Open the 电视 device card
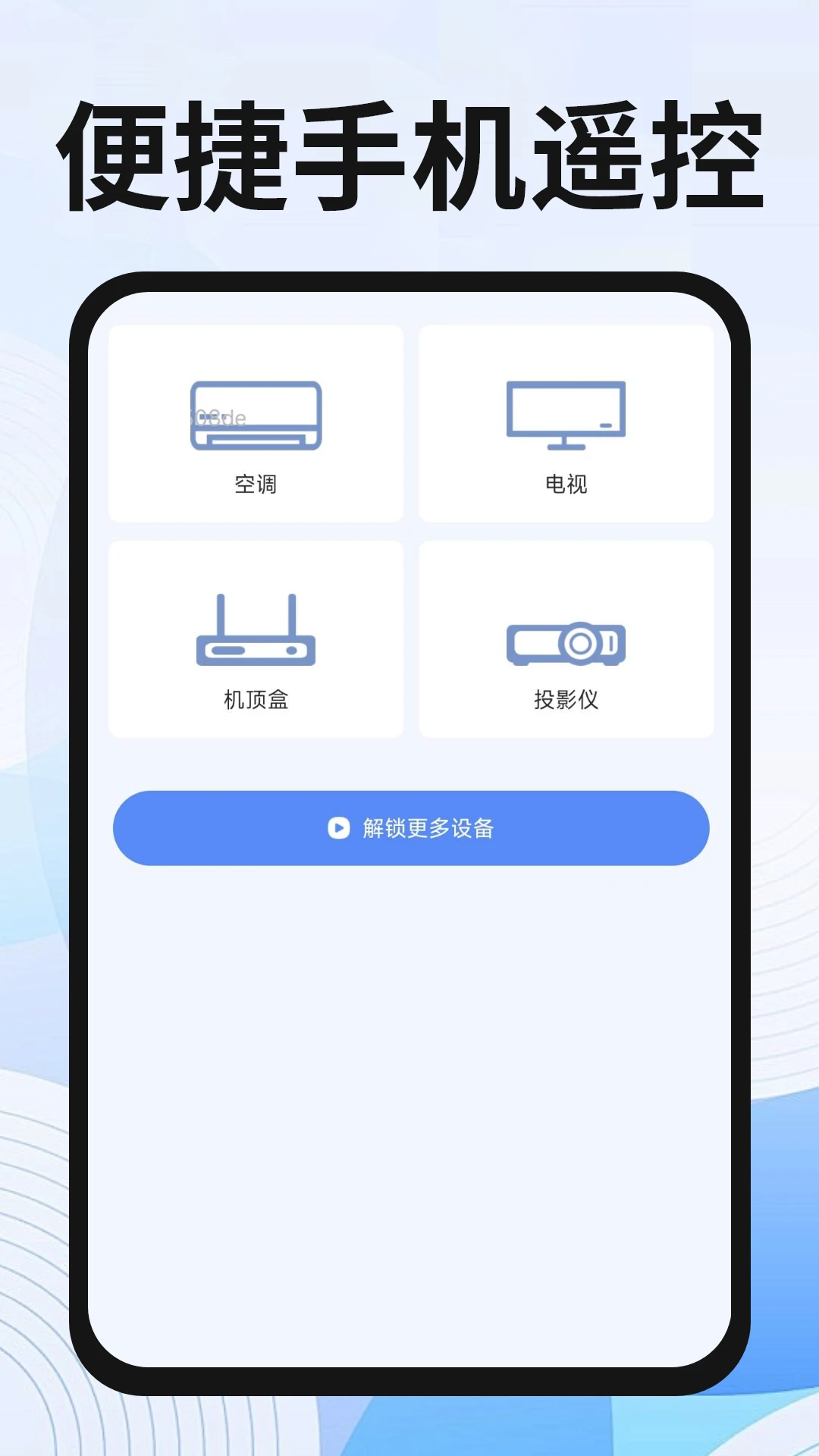This screenshot has width=819, height=1456. tap(565, 423)
